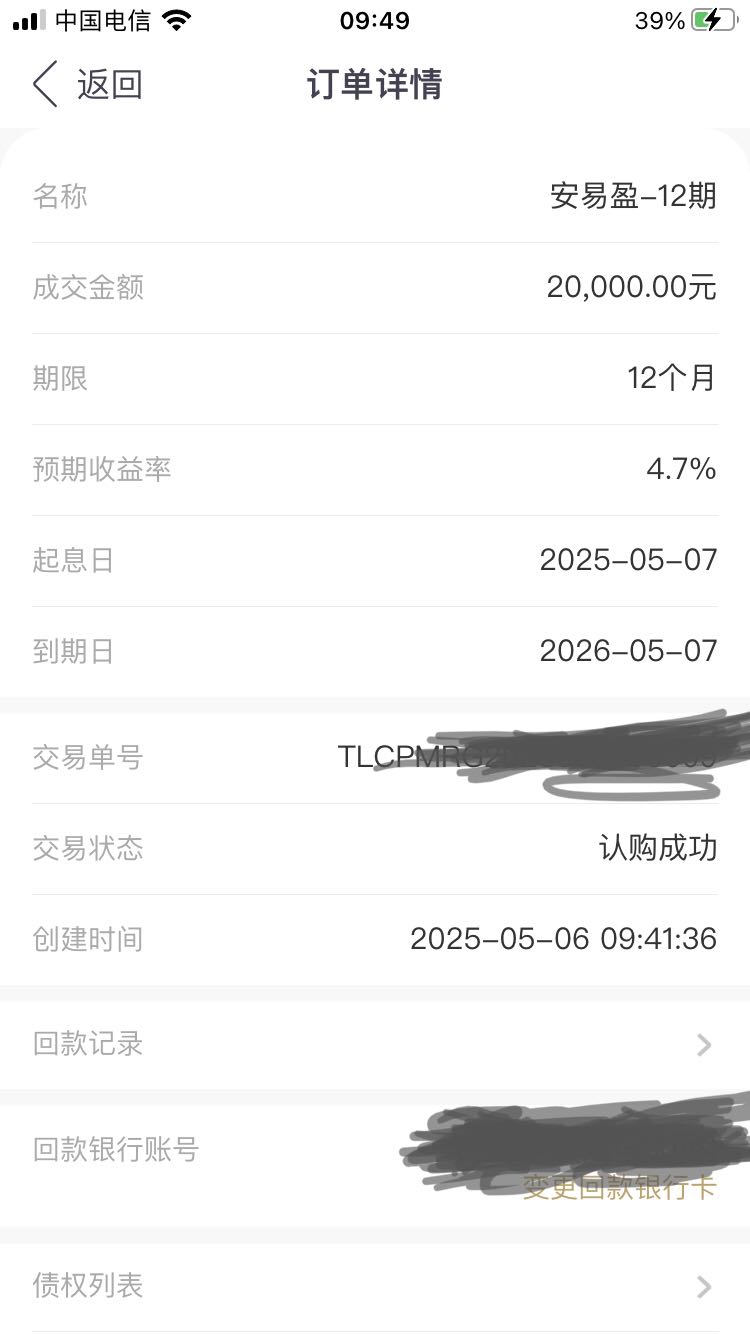Open the 回款记录 row

click(x=375, y=1044)
